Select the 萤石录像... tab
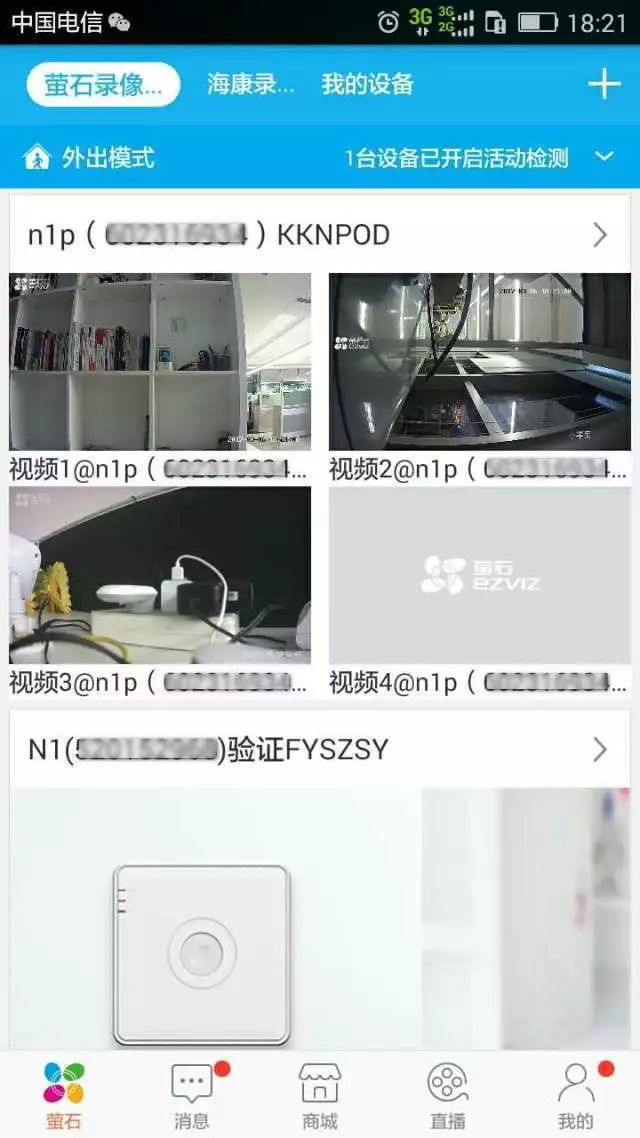The height and width of the screenshot is (1138, 640). pos(103,85)
